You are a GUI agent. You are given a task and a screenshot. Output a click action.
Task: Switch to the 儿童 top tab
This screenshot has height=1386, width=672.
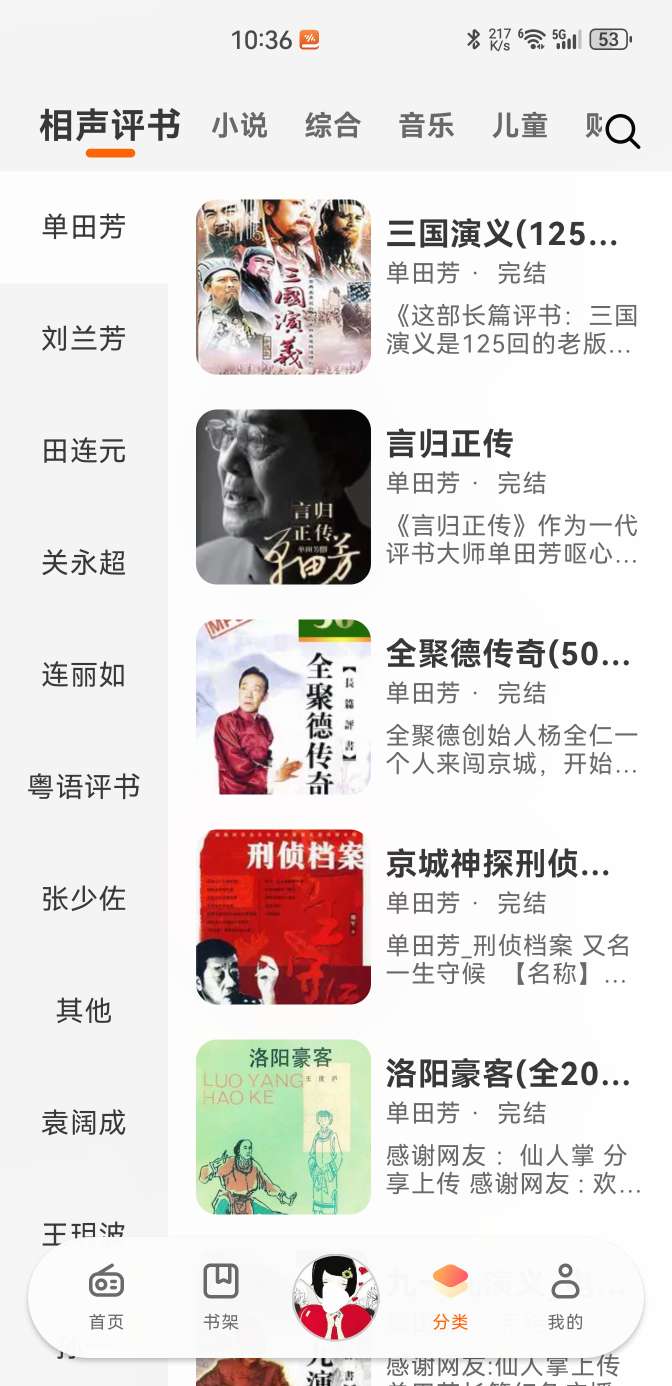(520, 126)
